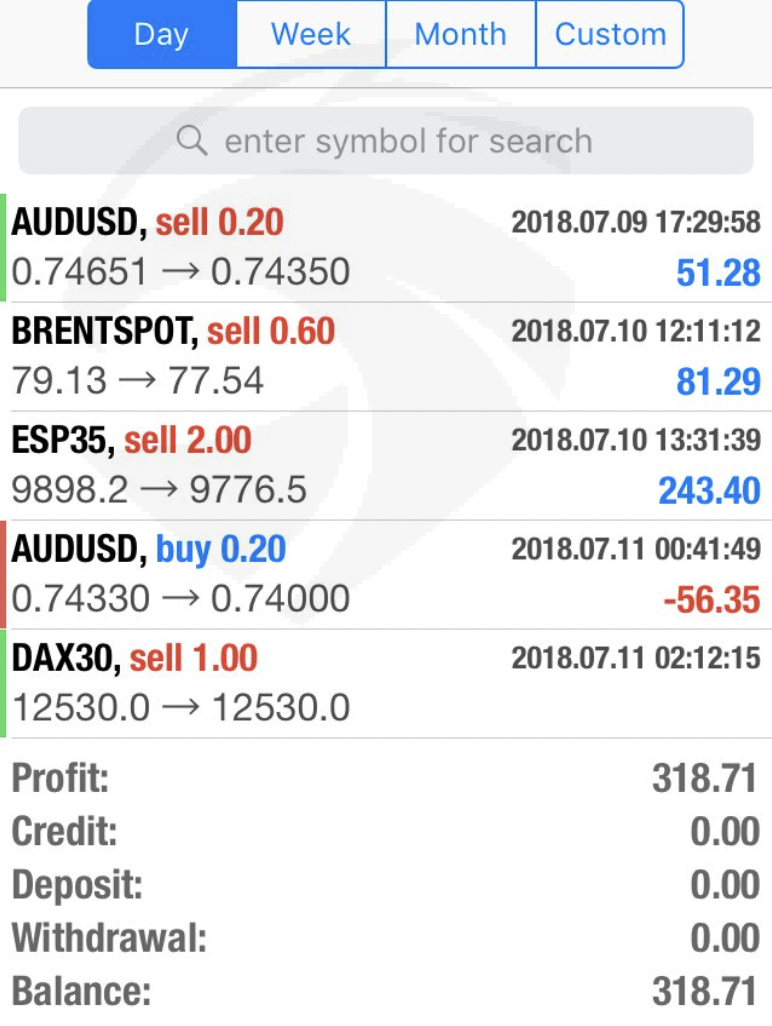Switch to the Week tab

(310, 34)
